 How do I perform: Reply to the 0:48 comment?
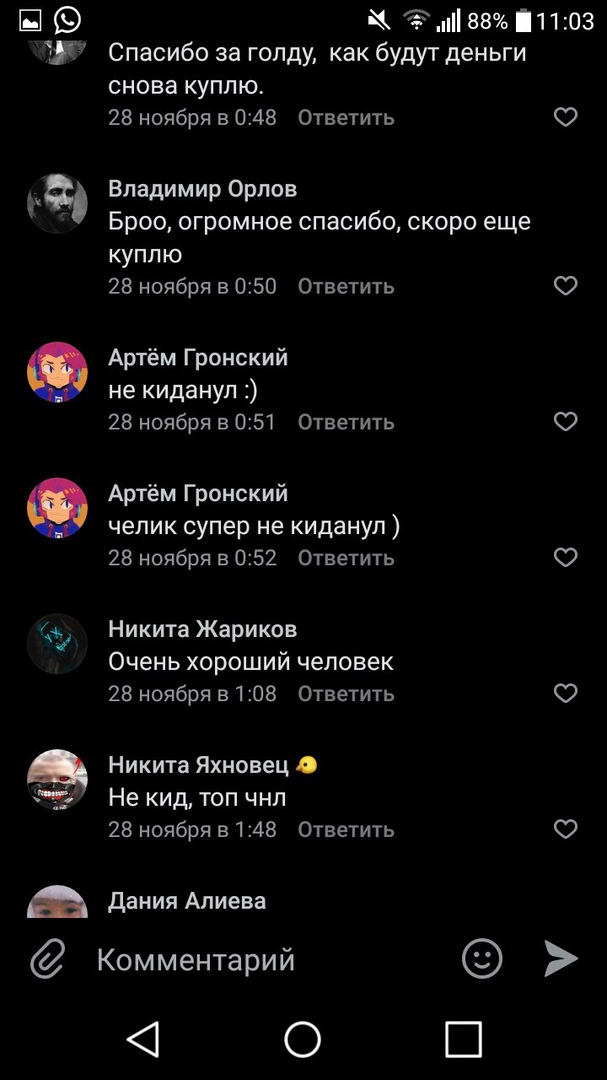[x=346, y=118]
